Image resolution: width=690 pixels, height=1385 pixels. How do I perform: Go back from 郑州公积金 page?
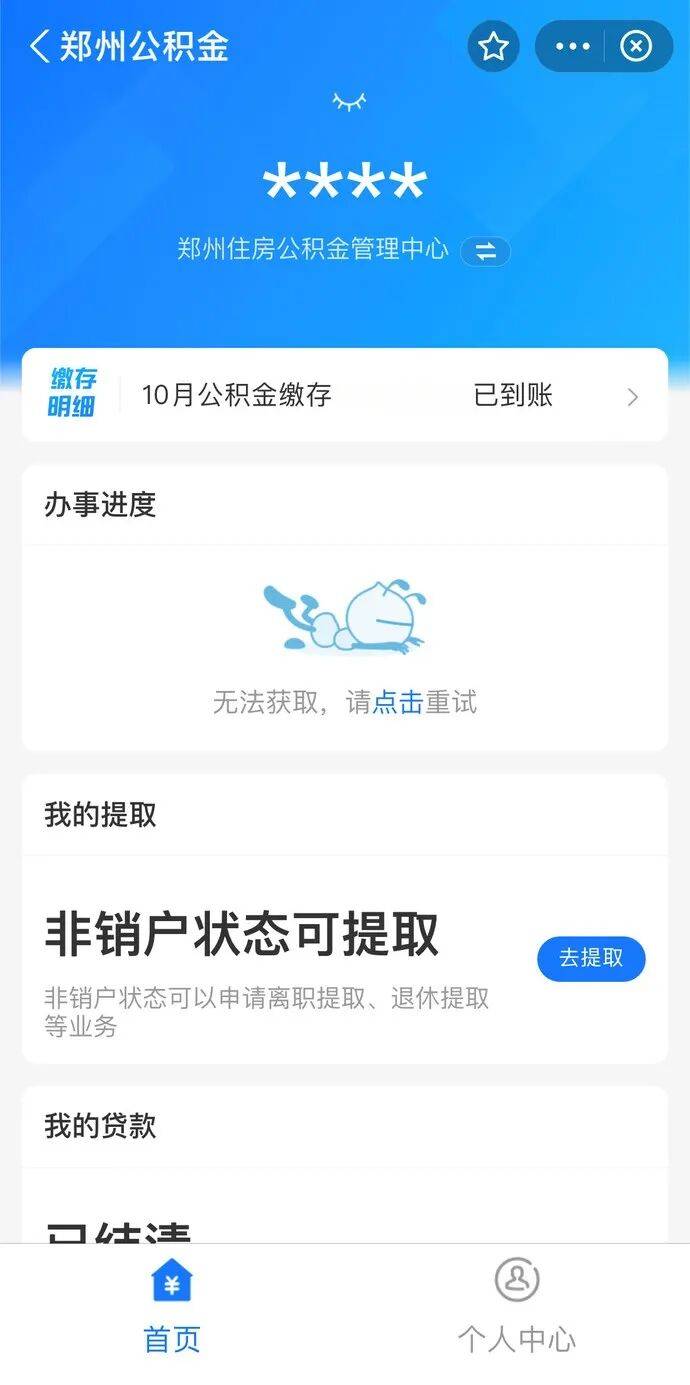(40, 47)
